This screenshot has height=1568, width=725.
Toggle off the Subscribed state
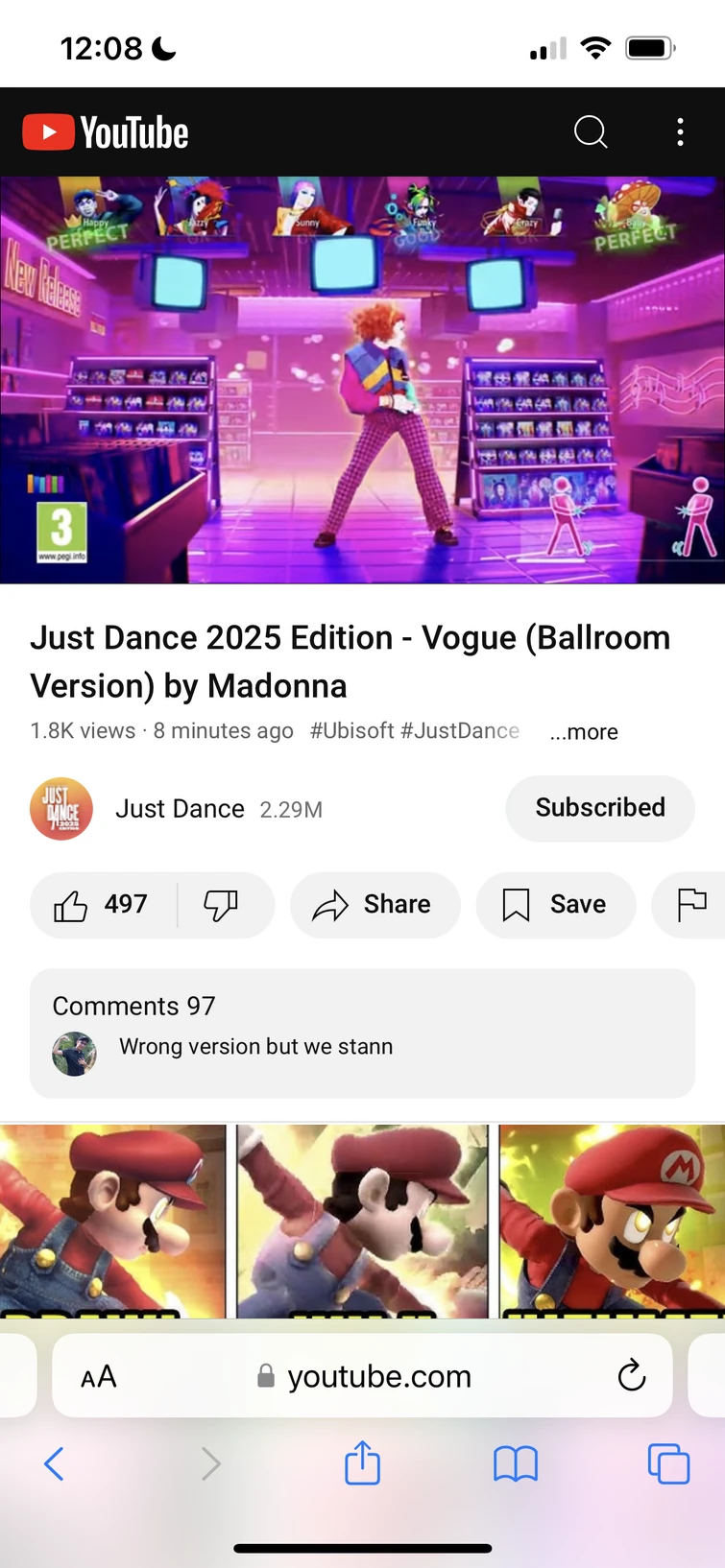599,808
